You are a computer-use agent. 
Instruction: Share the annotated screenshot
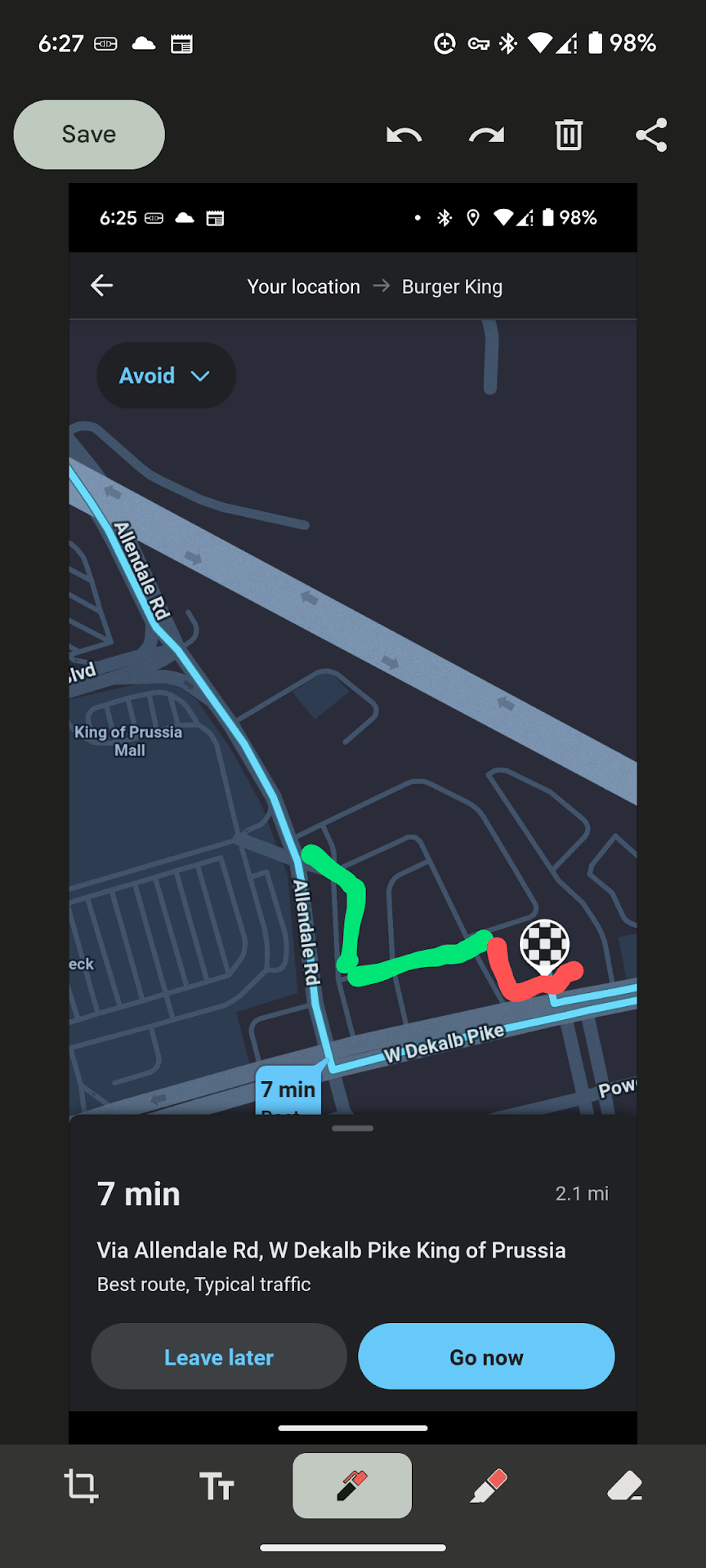point(651,135)
